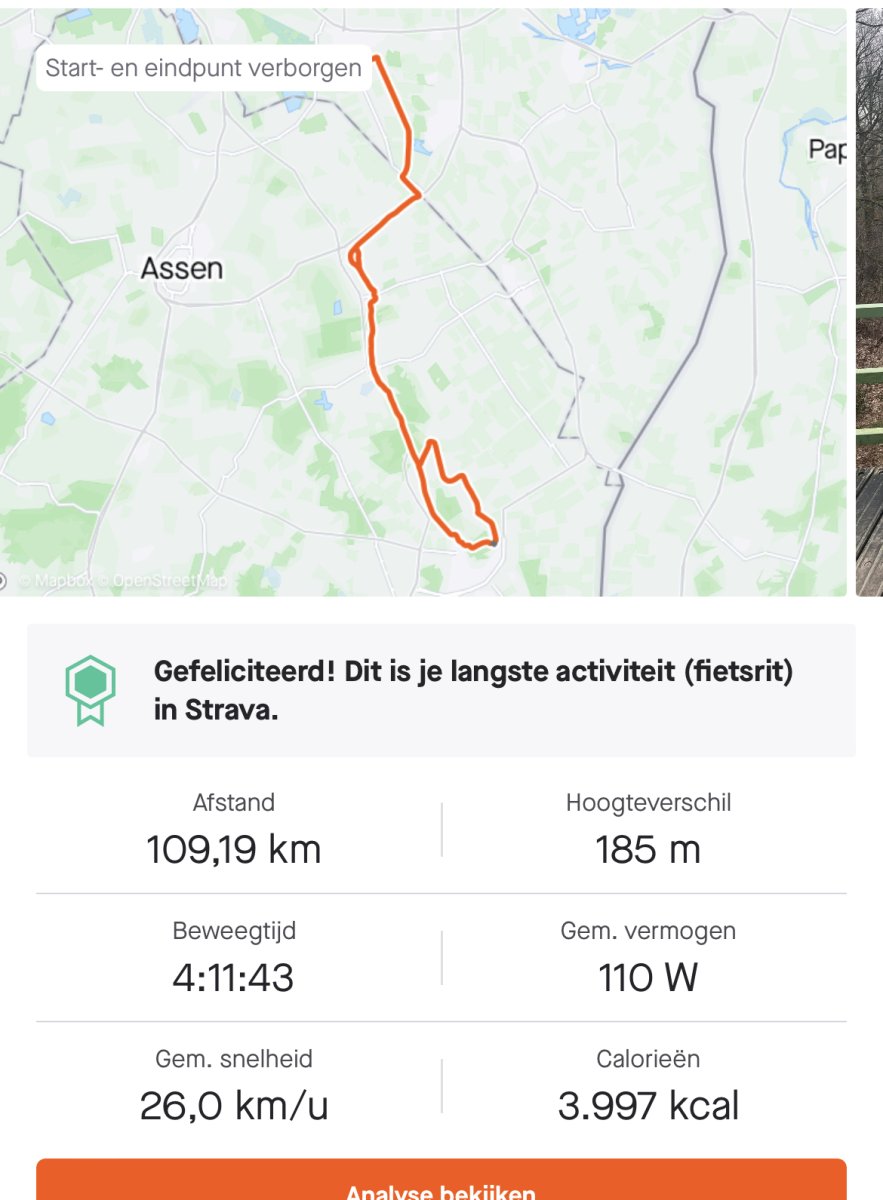
Task: View the activity photo beside the map
Action: [x=869, y=300]
